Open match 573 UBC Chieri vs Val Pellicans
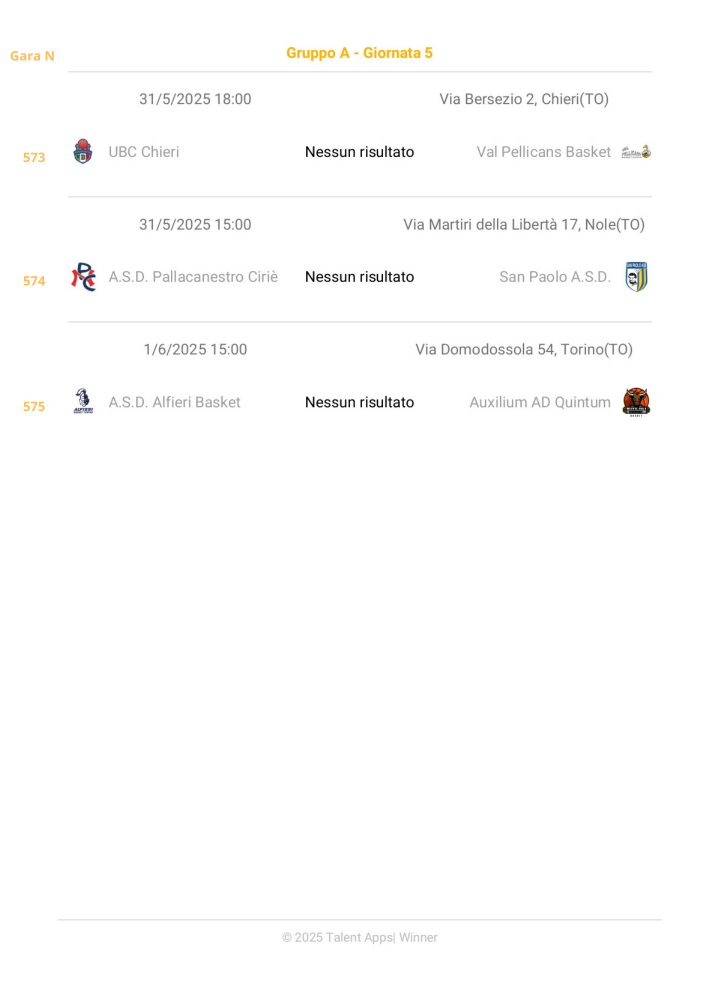 359,152
